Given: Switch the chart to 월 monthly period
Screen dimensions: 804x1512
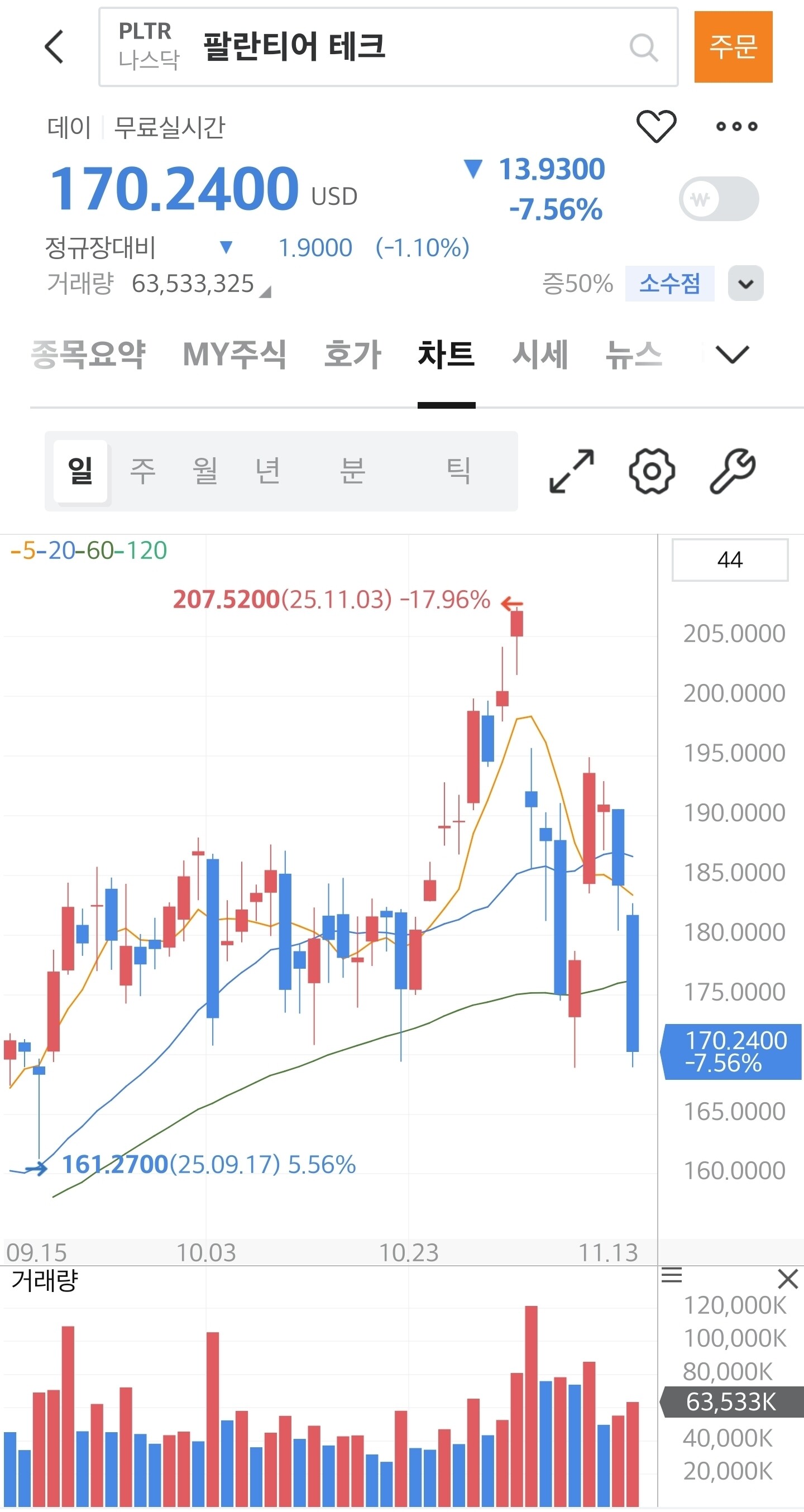Looking at the screenshot, I should point(205,471).
